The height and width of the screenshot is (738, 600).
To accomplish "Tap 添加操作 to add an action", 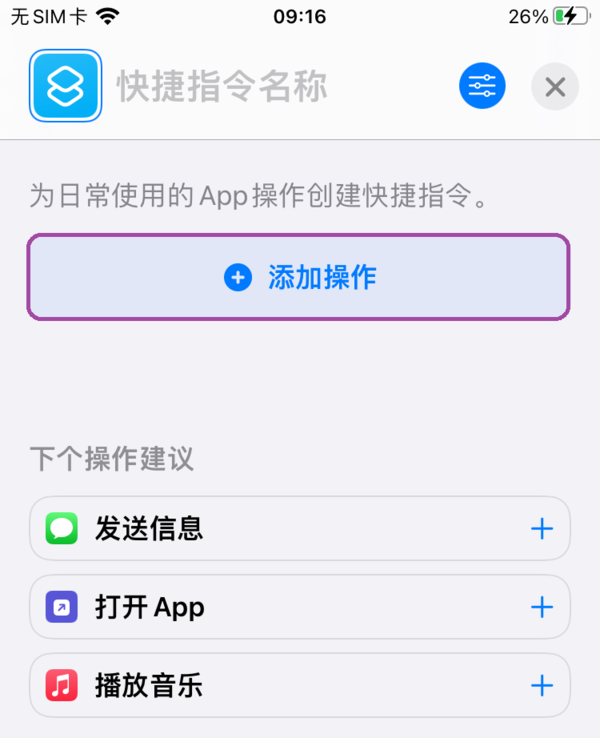I will 298,277.
